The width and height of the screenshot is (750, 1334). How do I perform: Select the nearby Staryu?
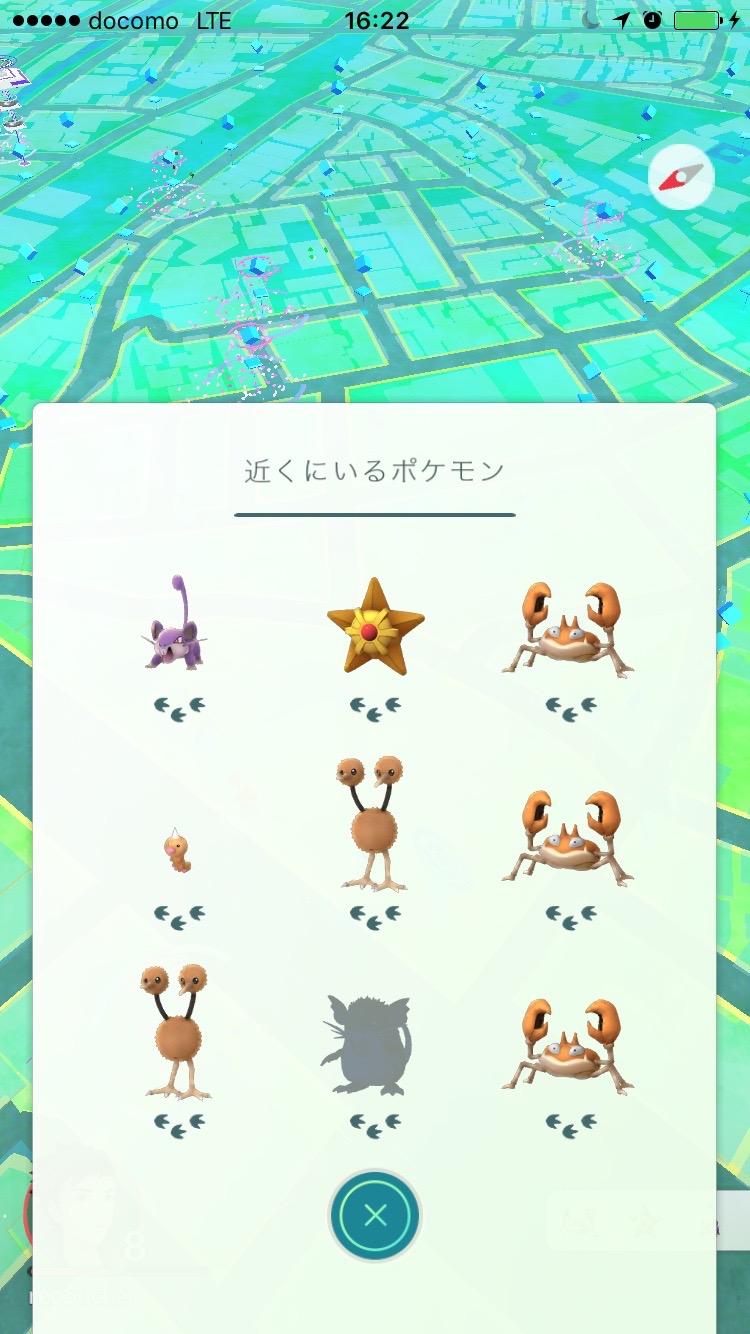click(375, 628)
